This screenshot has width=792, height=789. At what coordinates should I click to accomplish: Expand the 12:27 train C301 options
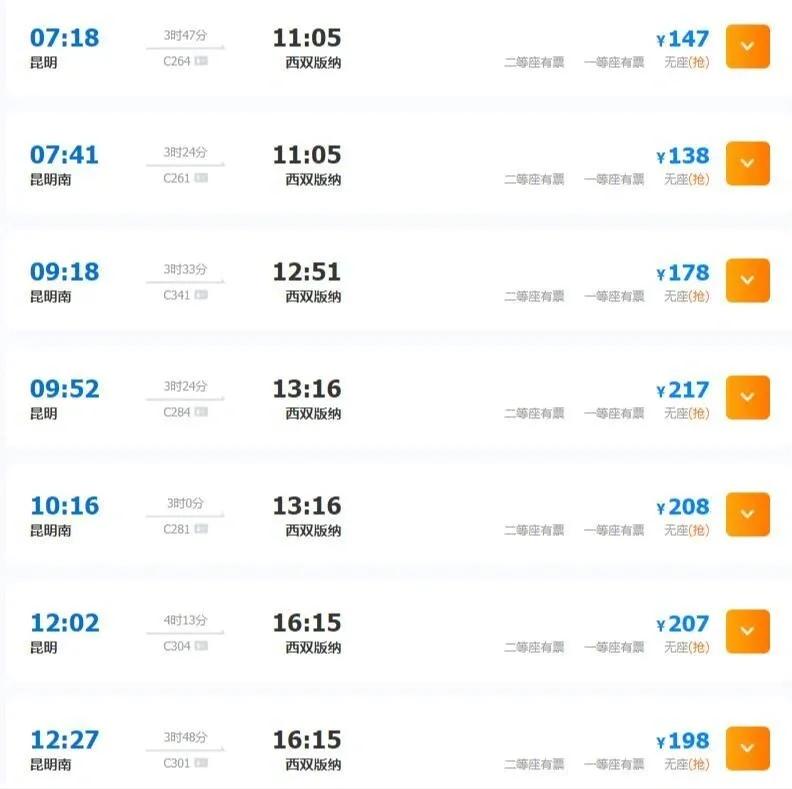(747, 749)
